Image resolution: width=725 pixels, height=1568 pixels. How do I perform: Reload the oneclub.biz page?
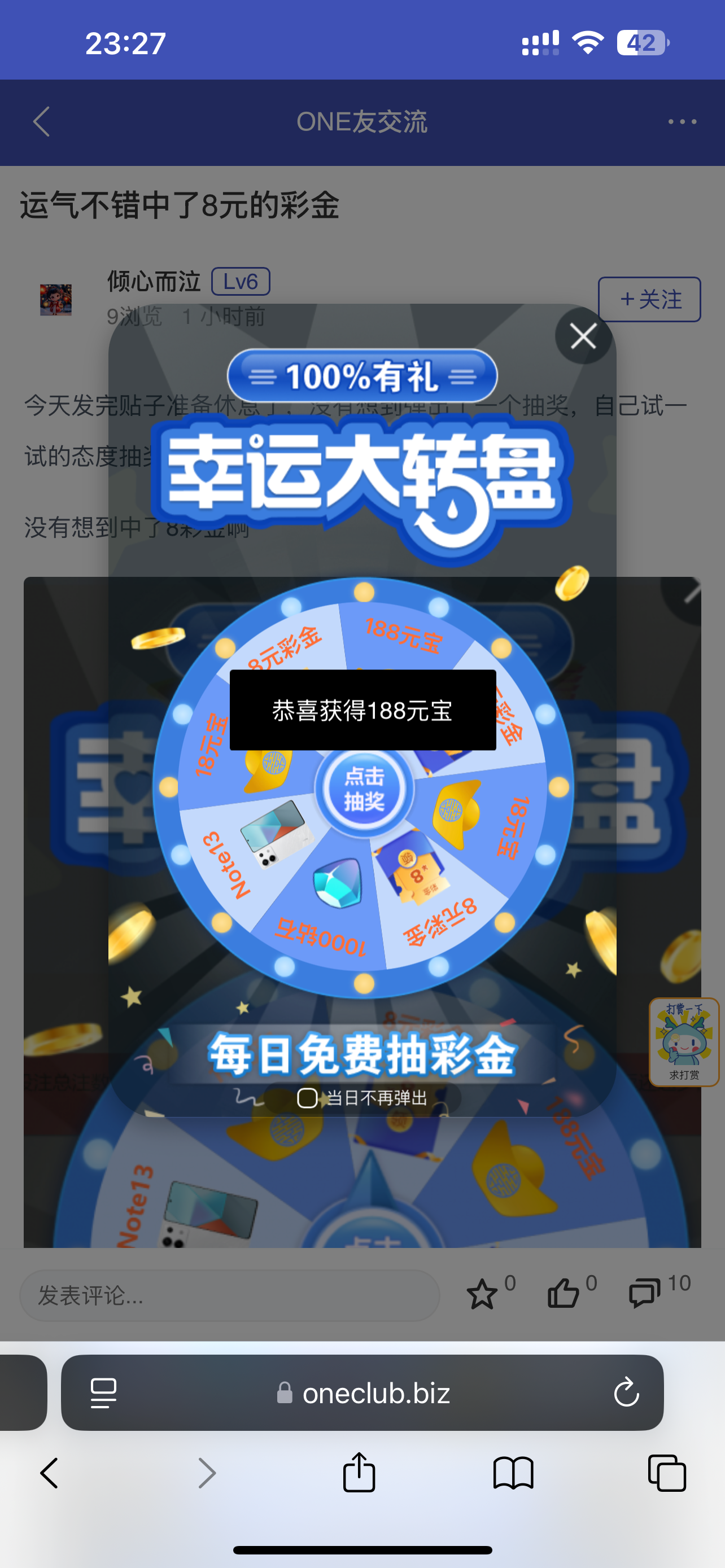(x=626, y=1392)
